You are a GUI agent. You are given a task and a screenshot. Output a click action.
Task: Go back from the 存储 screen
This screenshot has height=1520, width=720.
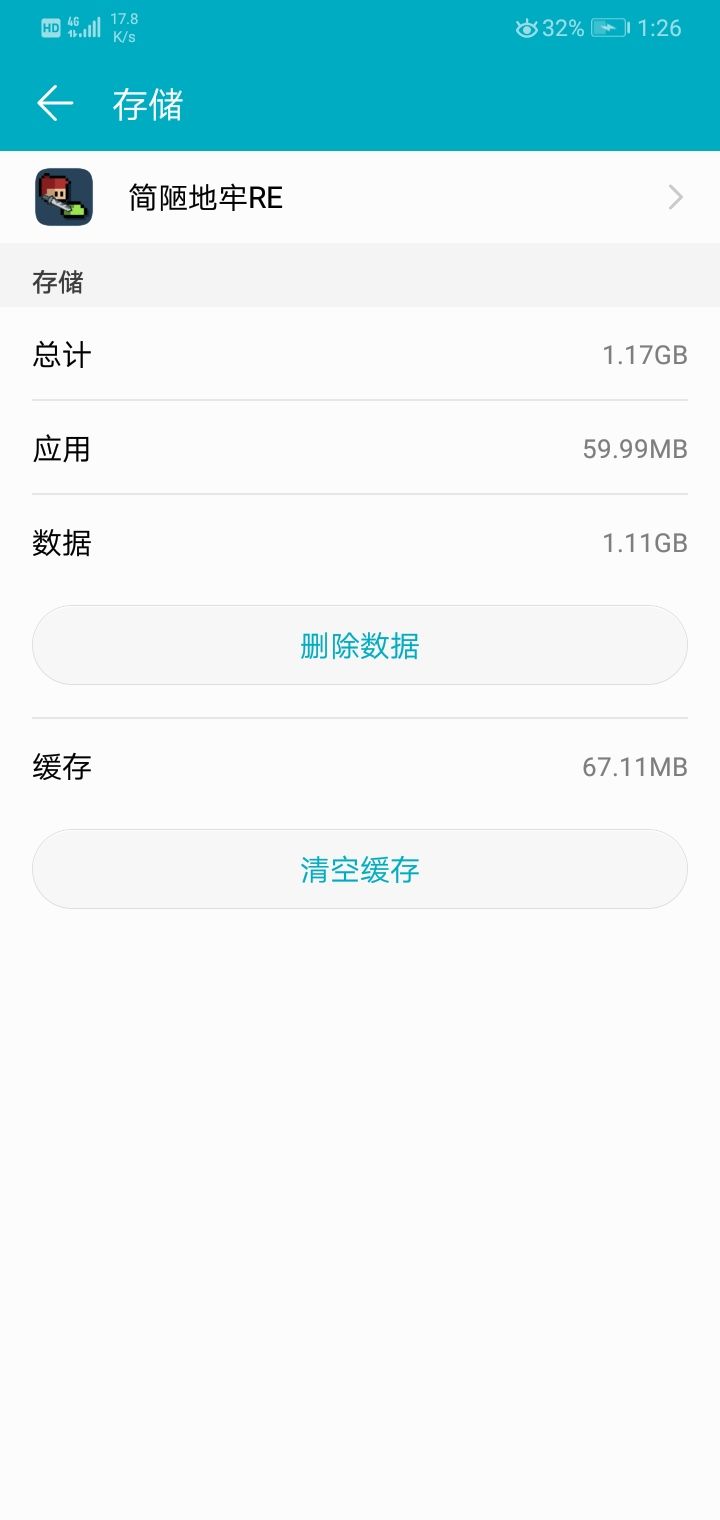tap(55, 104)
